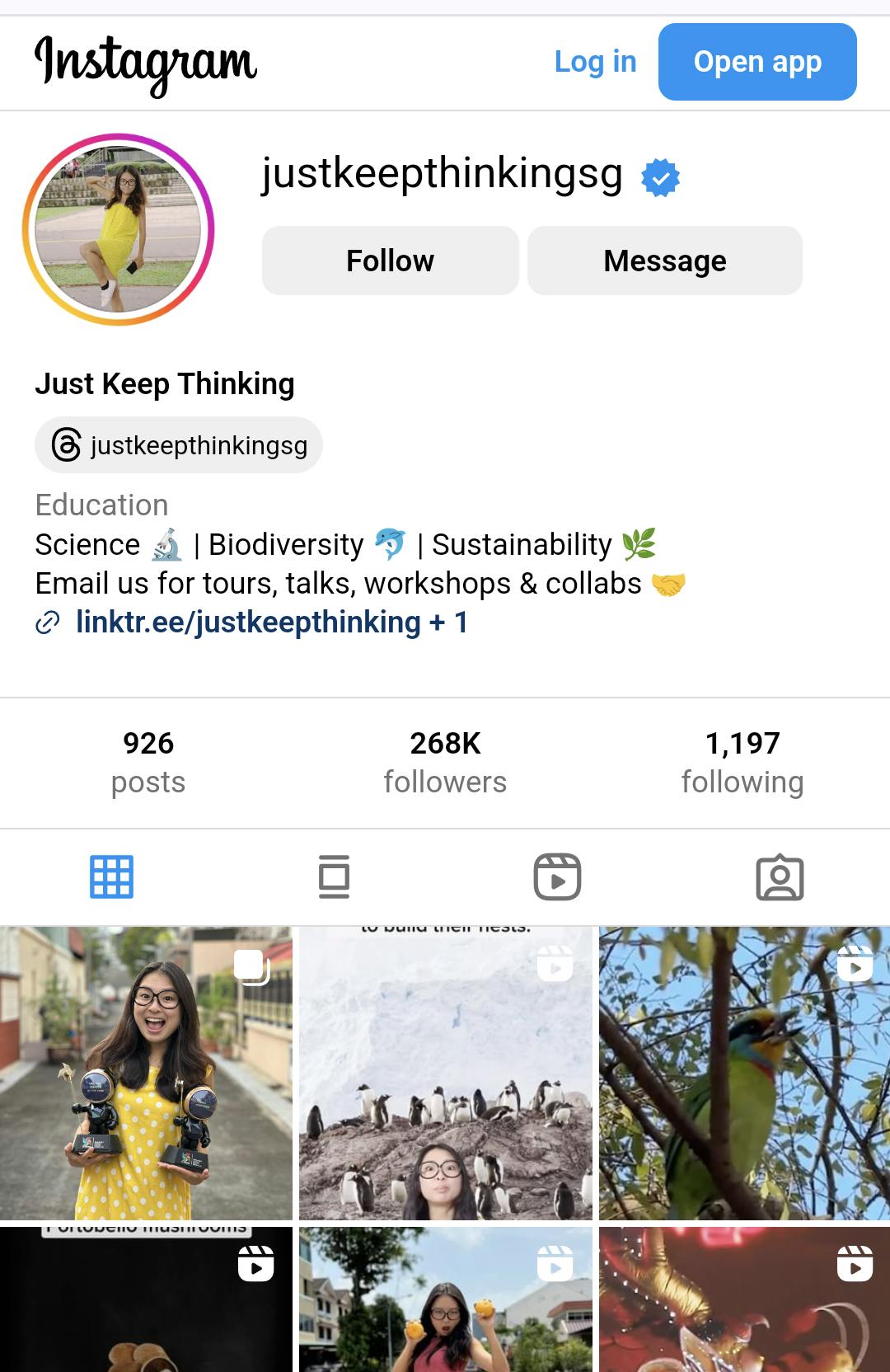Select the Message option

tap(664, 260)
